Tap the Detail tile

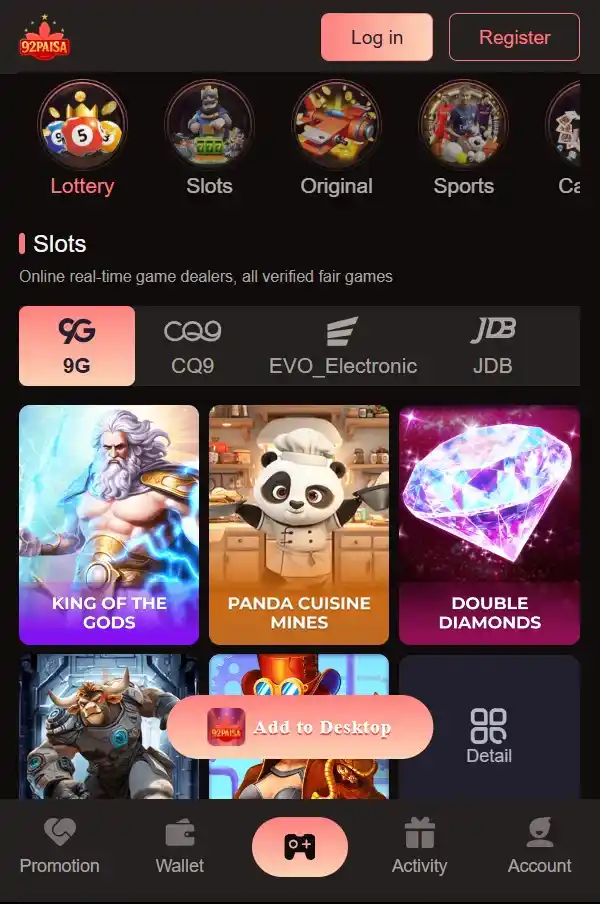[489, 735]
